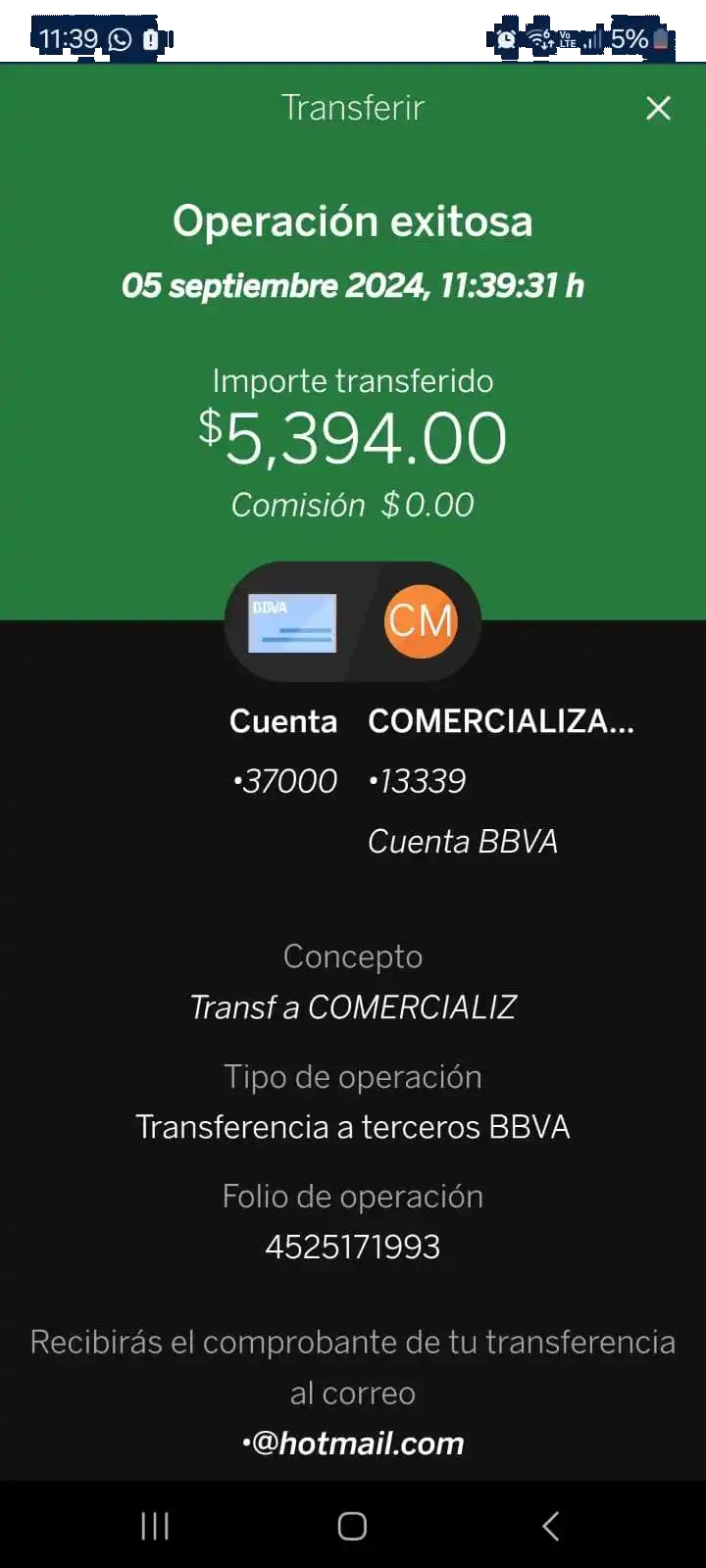Close the successful transfer screen

pyautogui.click(x=658, y=108)
